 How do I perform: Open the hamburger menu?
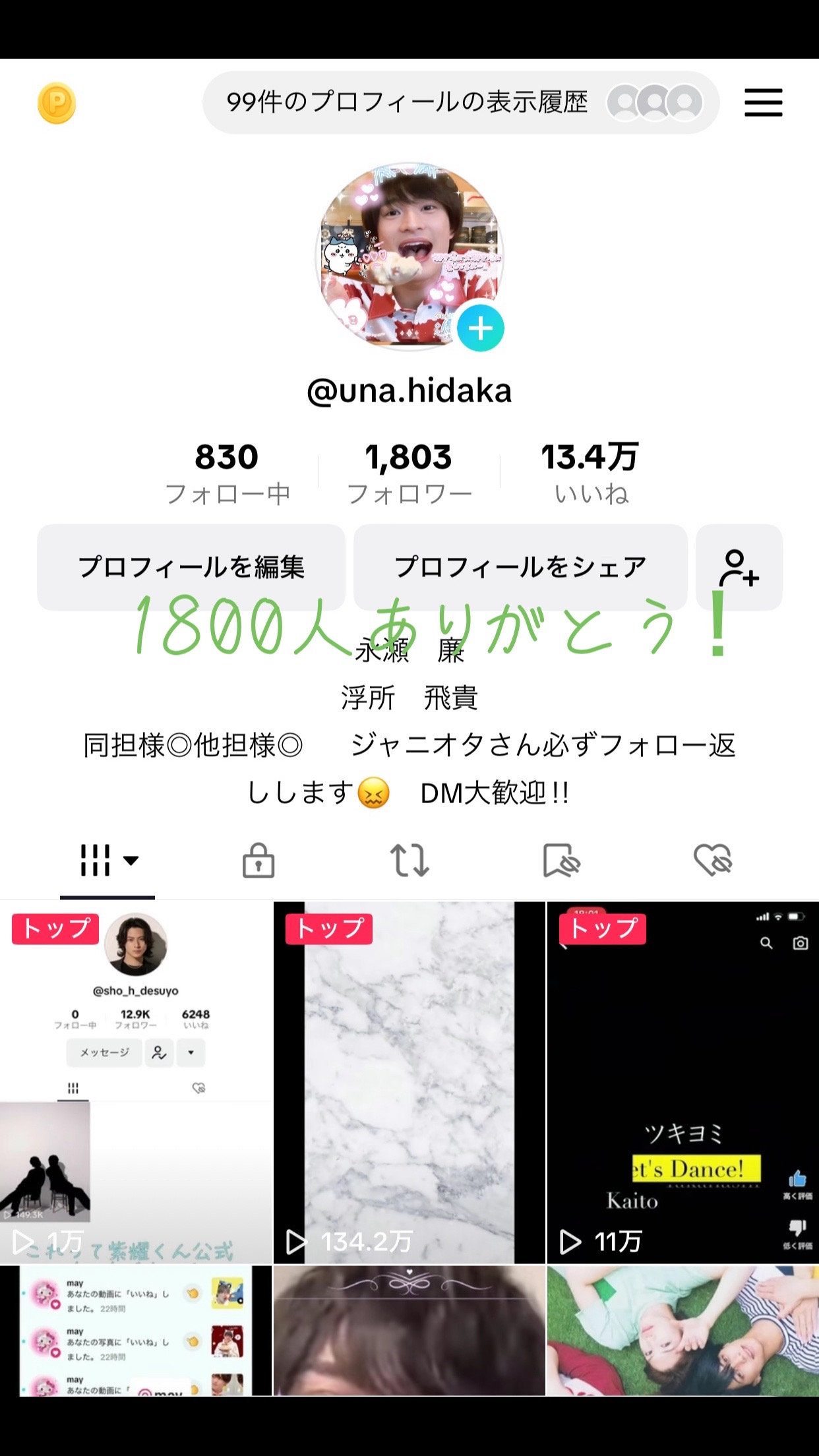763,103
